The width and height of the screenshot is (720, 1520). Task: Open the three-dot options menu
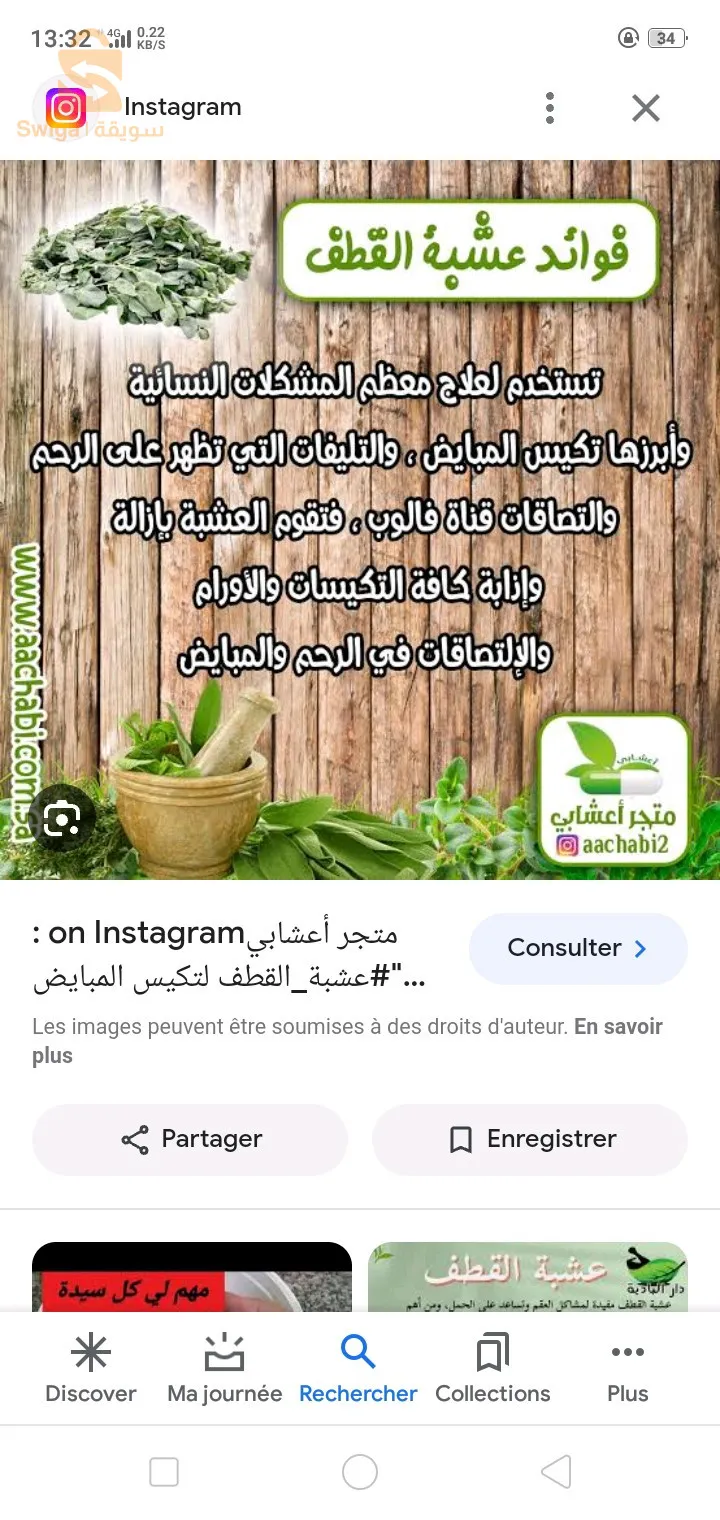click(549, 108)
